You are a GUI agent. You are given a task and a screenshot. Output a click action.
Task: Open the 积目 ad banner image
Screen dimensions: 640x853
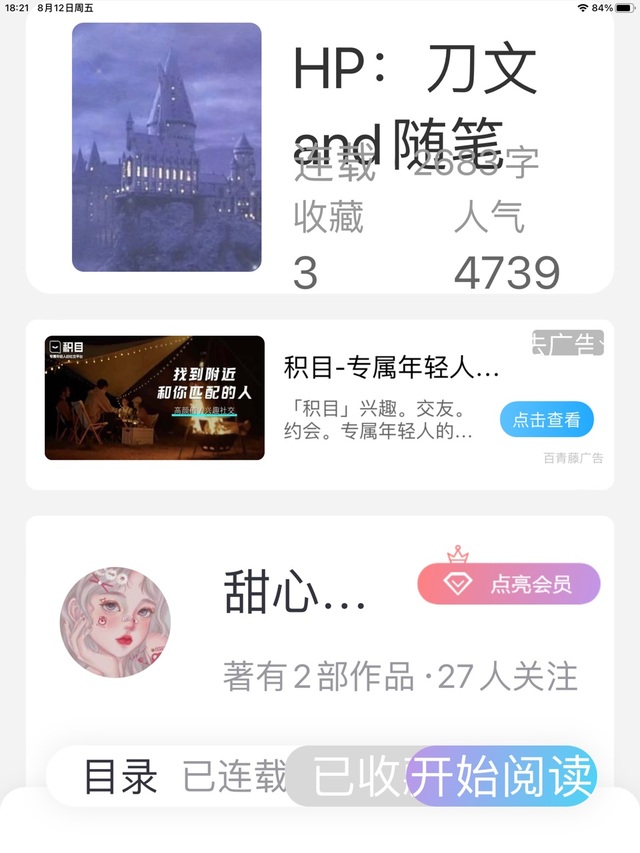(x=155, y=397)
